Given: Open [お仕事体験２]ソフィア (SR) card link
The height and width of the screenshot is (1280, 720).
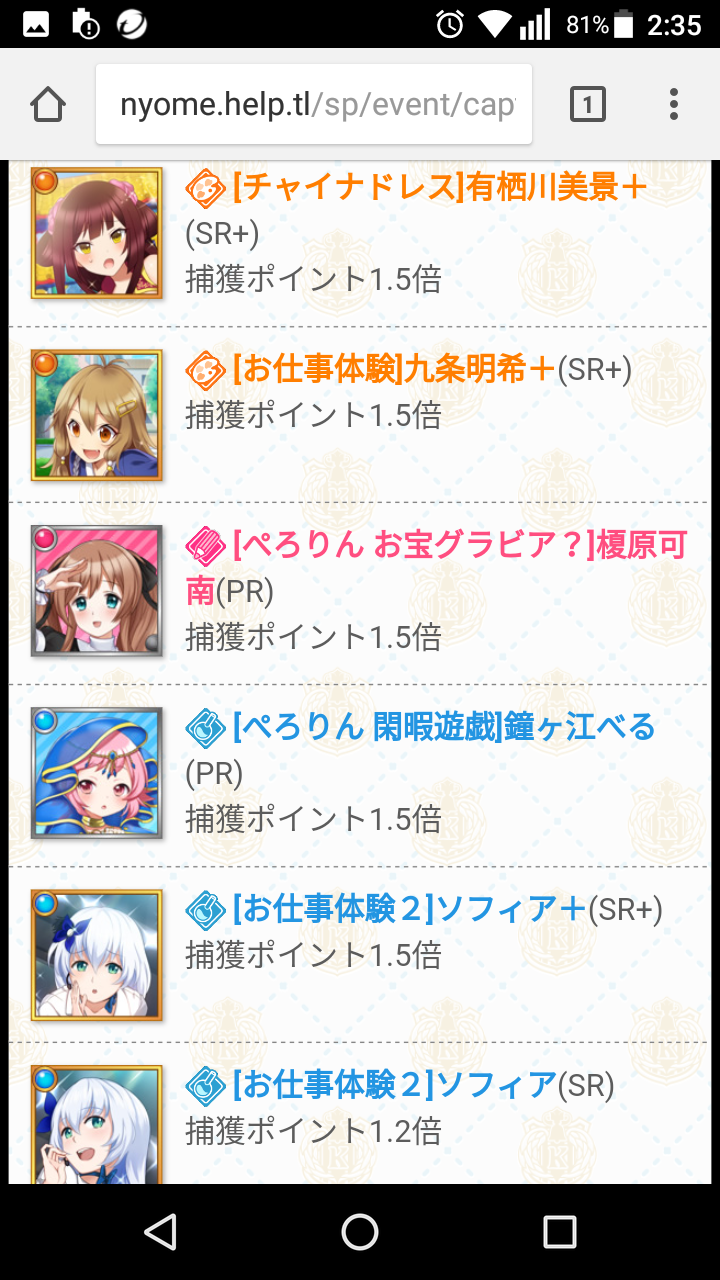Looking at the screenshot, I should (394, 1085).
